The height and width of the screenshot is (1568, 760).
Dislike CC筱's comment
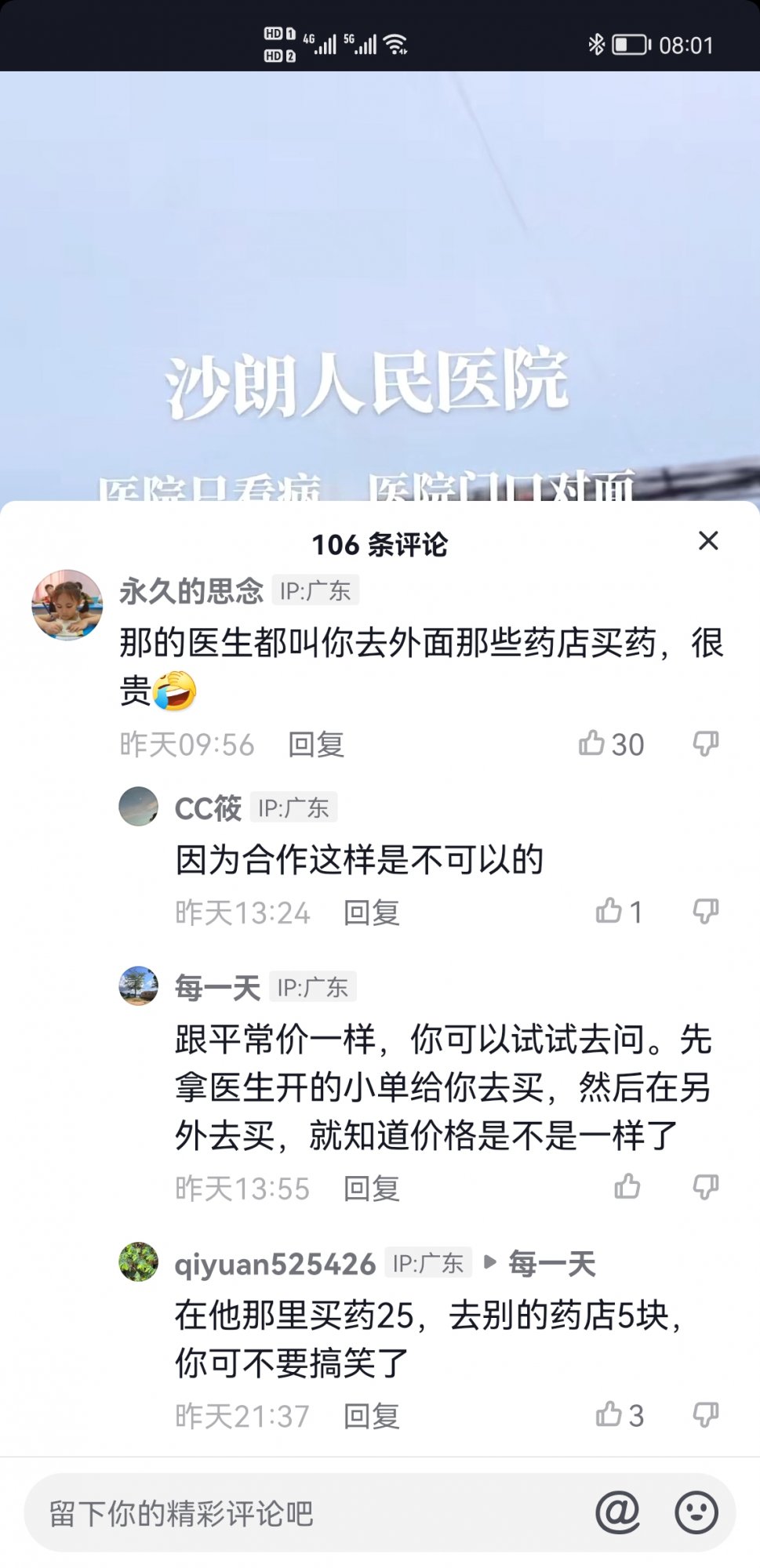(705, 911)
